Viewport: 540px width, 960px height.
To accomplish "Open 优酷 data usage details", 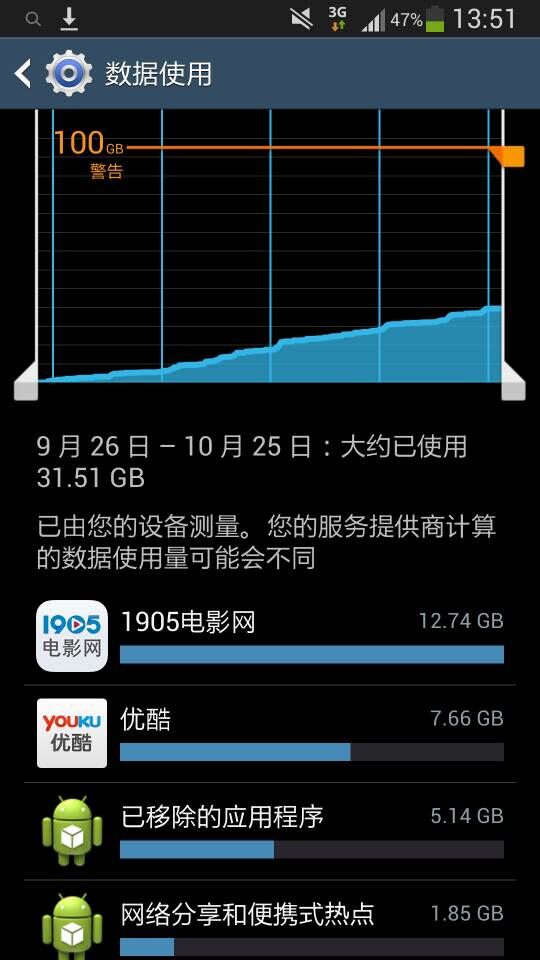I will click(270, 733).
